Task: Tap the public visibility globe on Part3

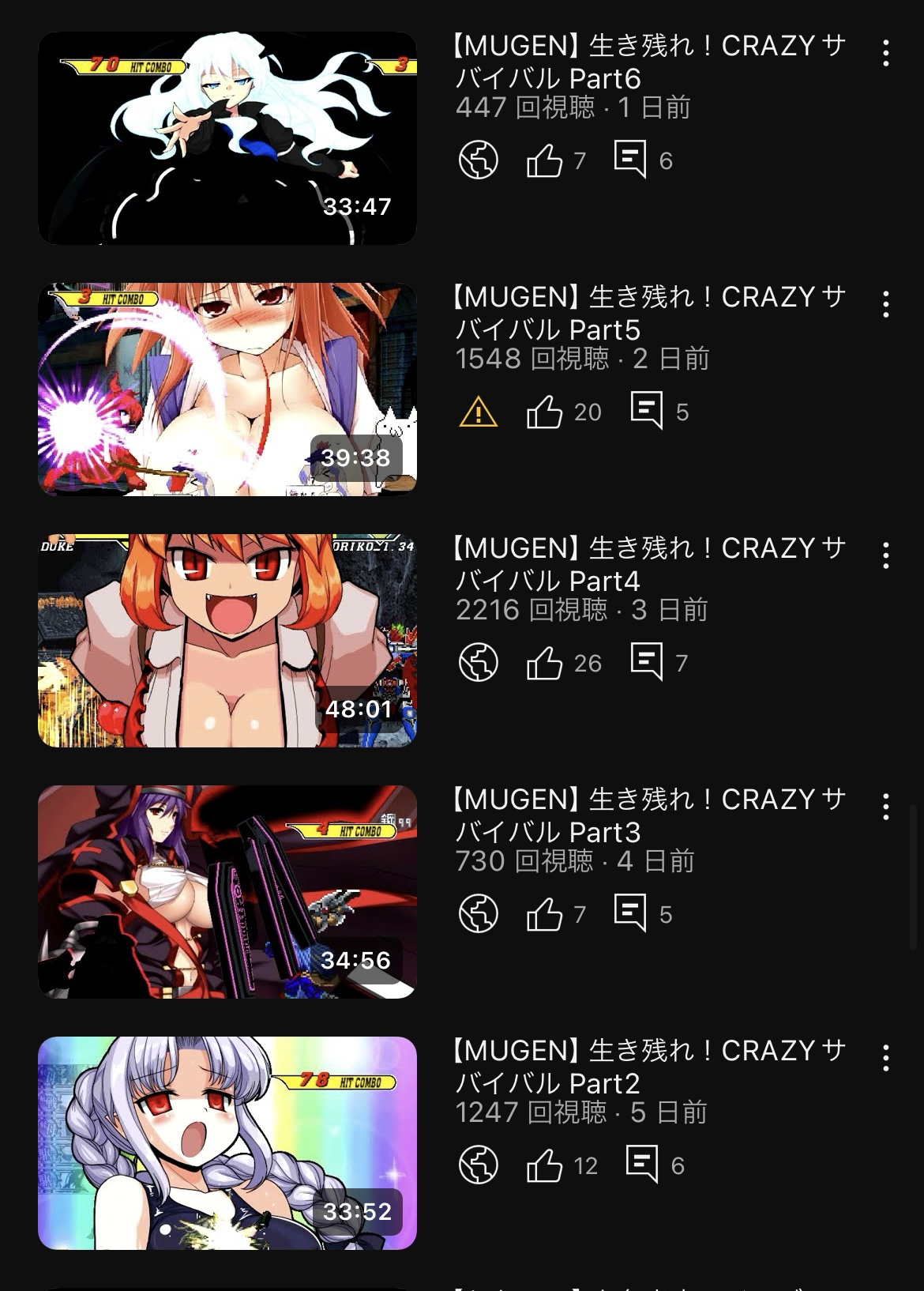Action: pyautogui.click(x=479, y=914)
